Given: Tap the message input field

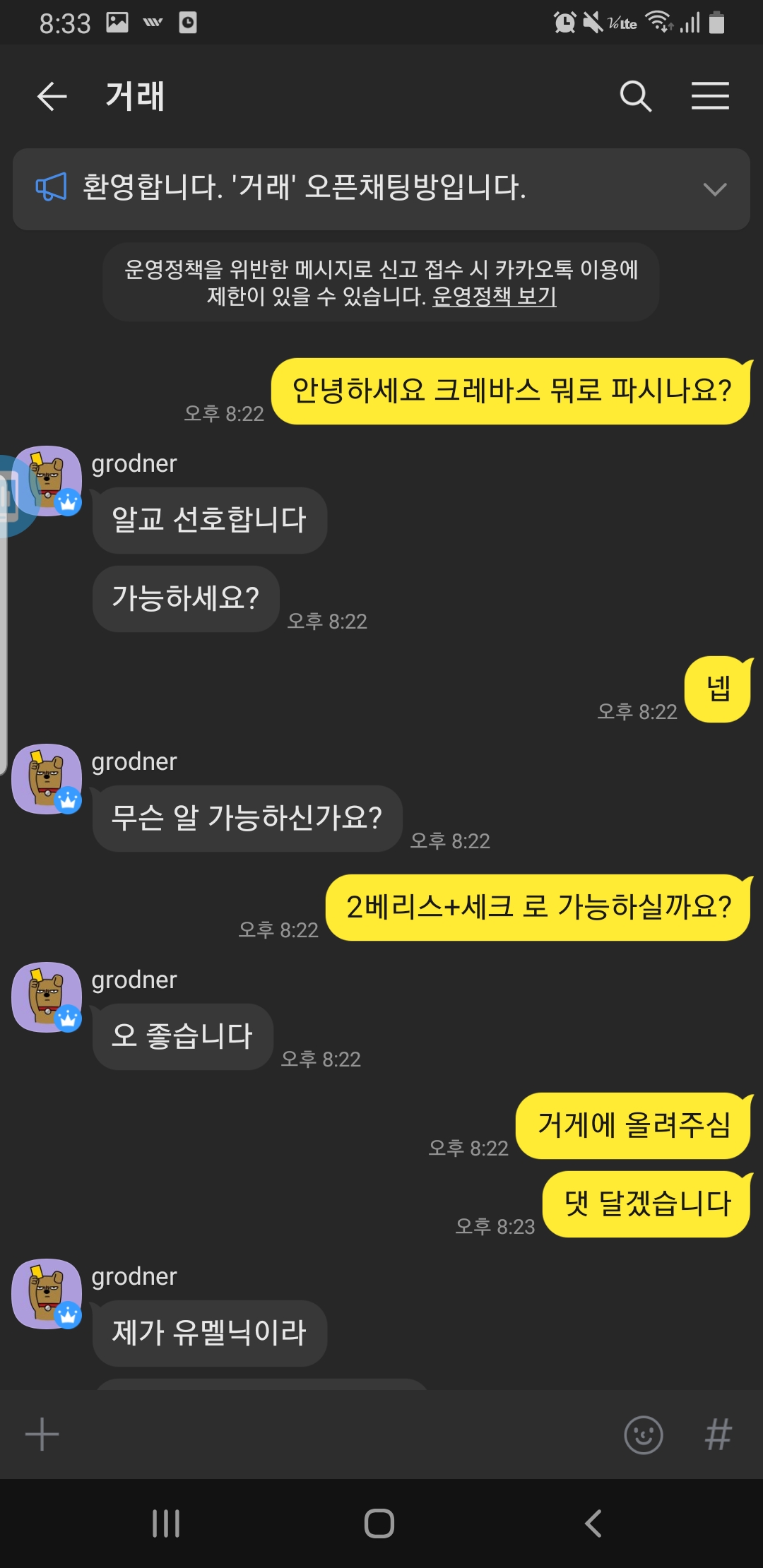Looking at the screenshot, I should click(x=332, y=1435).
